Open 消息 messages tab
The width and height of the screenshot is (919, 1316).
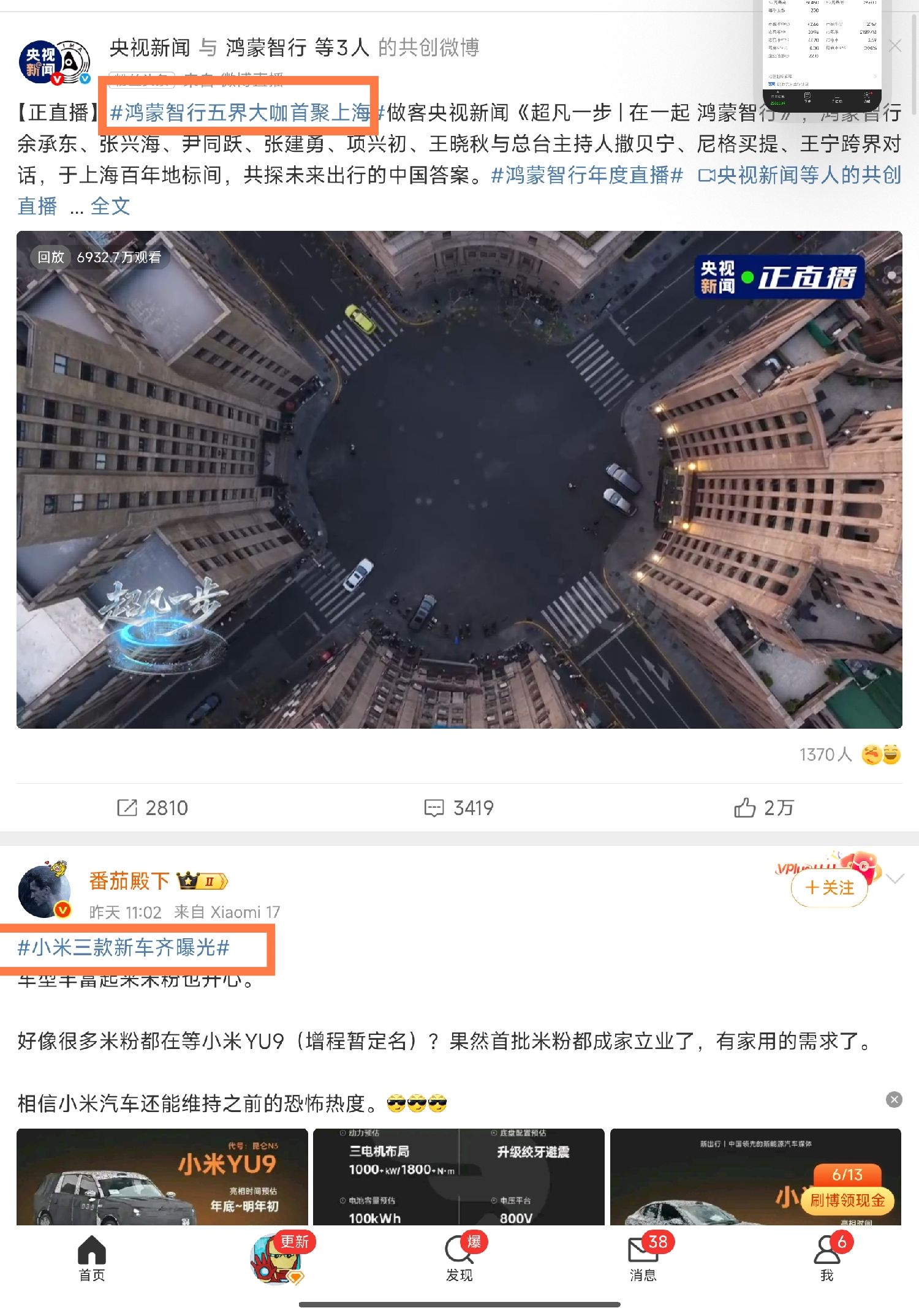click(643, 1258)
